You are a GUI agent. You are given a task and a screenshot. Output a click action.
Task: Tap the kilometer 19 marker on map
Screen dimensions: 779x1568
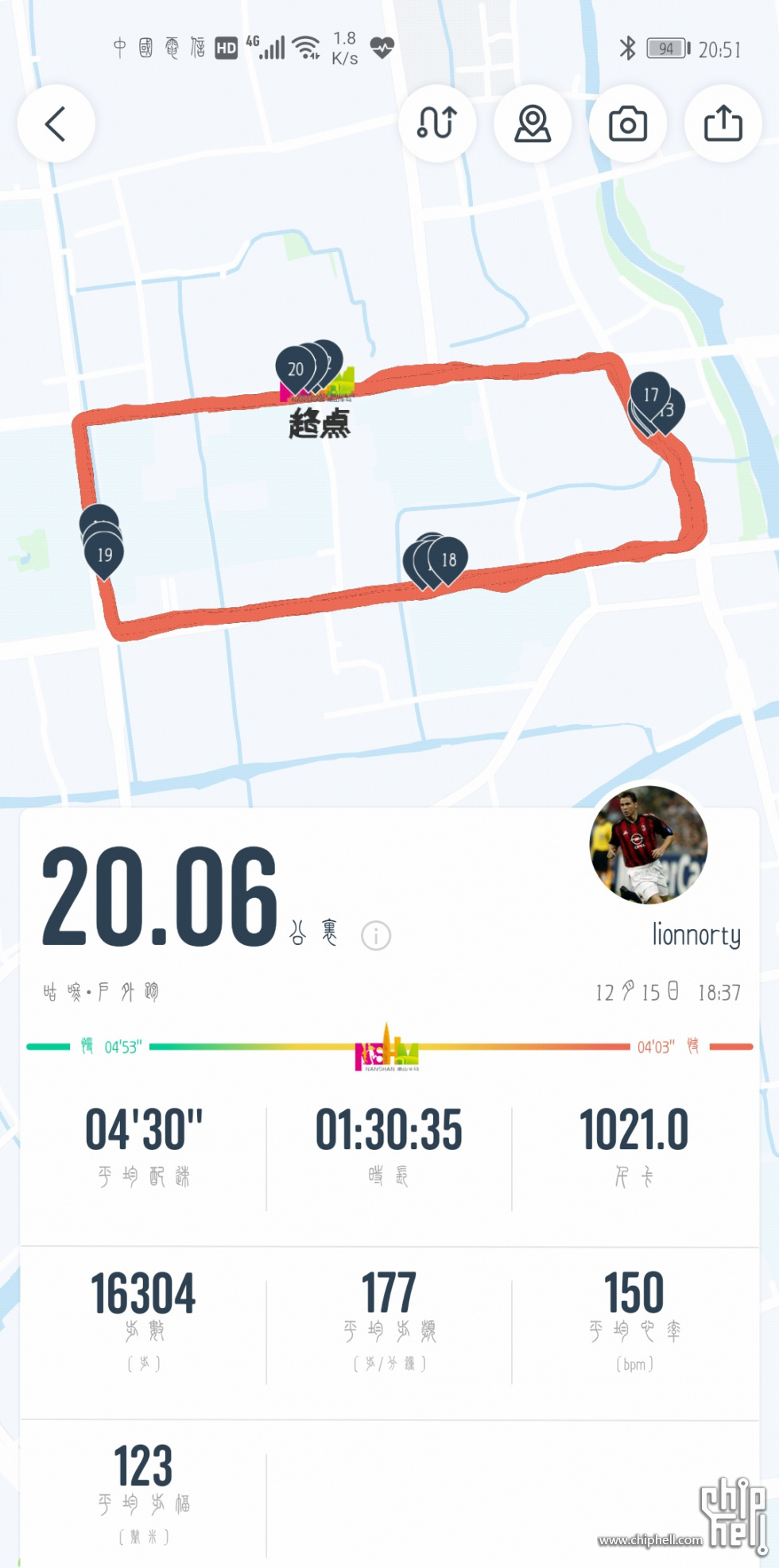[104, 555]
